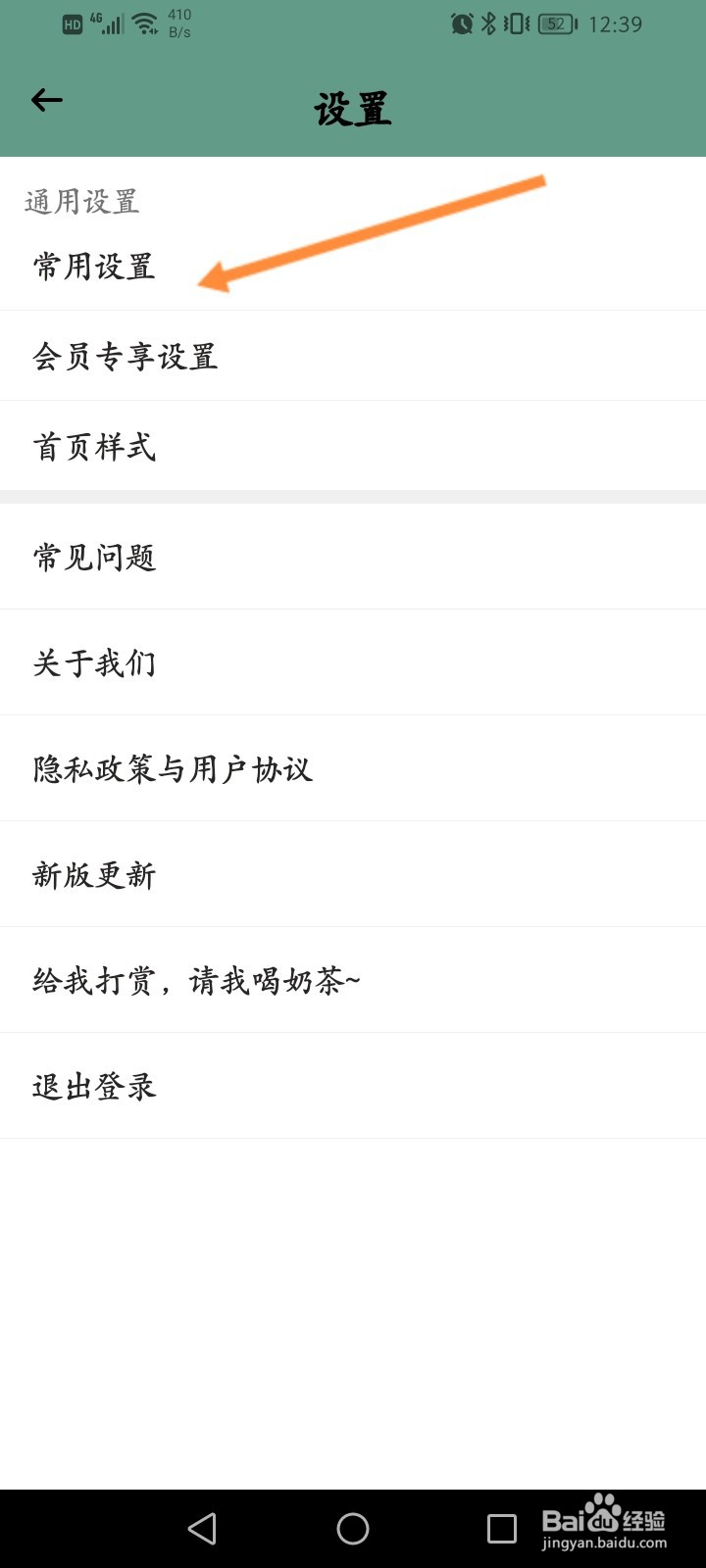
Task: Tap 新版更新 to check for updates
Action: (x=93, y=874)
